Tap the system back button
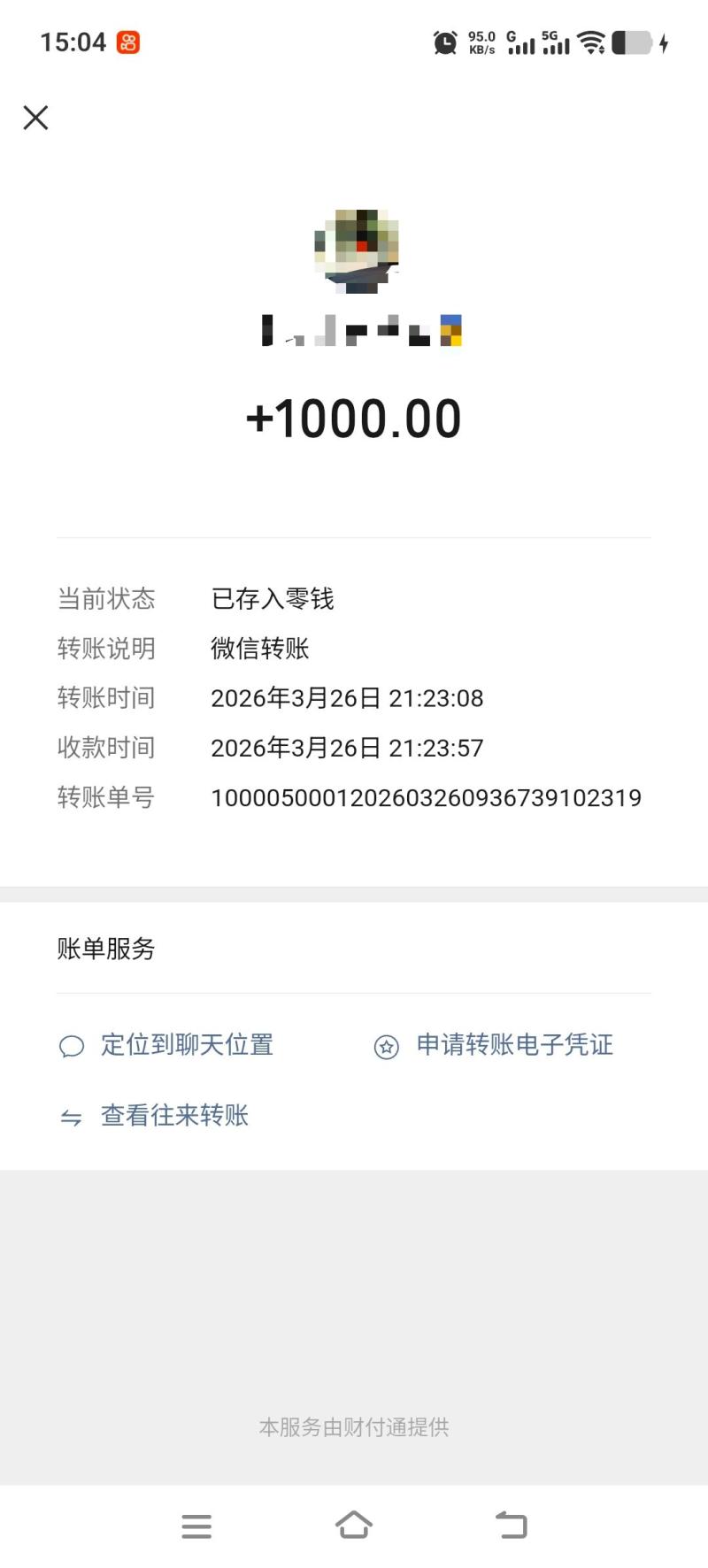 (512, 1526)
